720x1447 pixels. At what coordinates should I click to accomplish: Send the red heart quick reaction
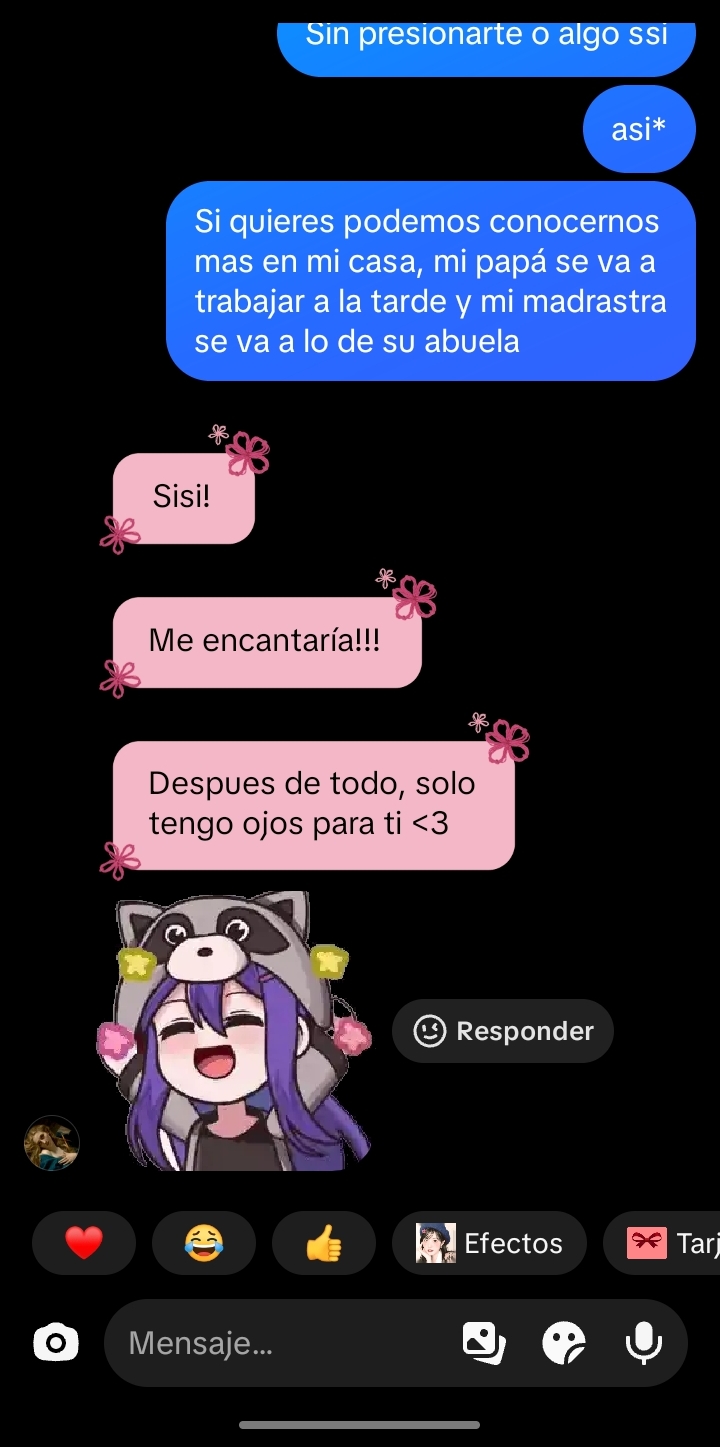coord(84,1243)
